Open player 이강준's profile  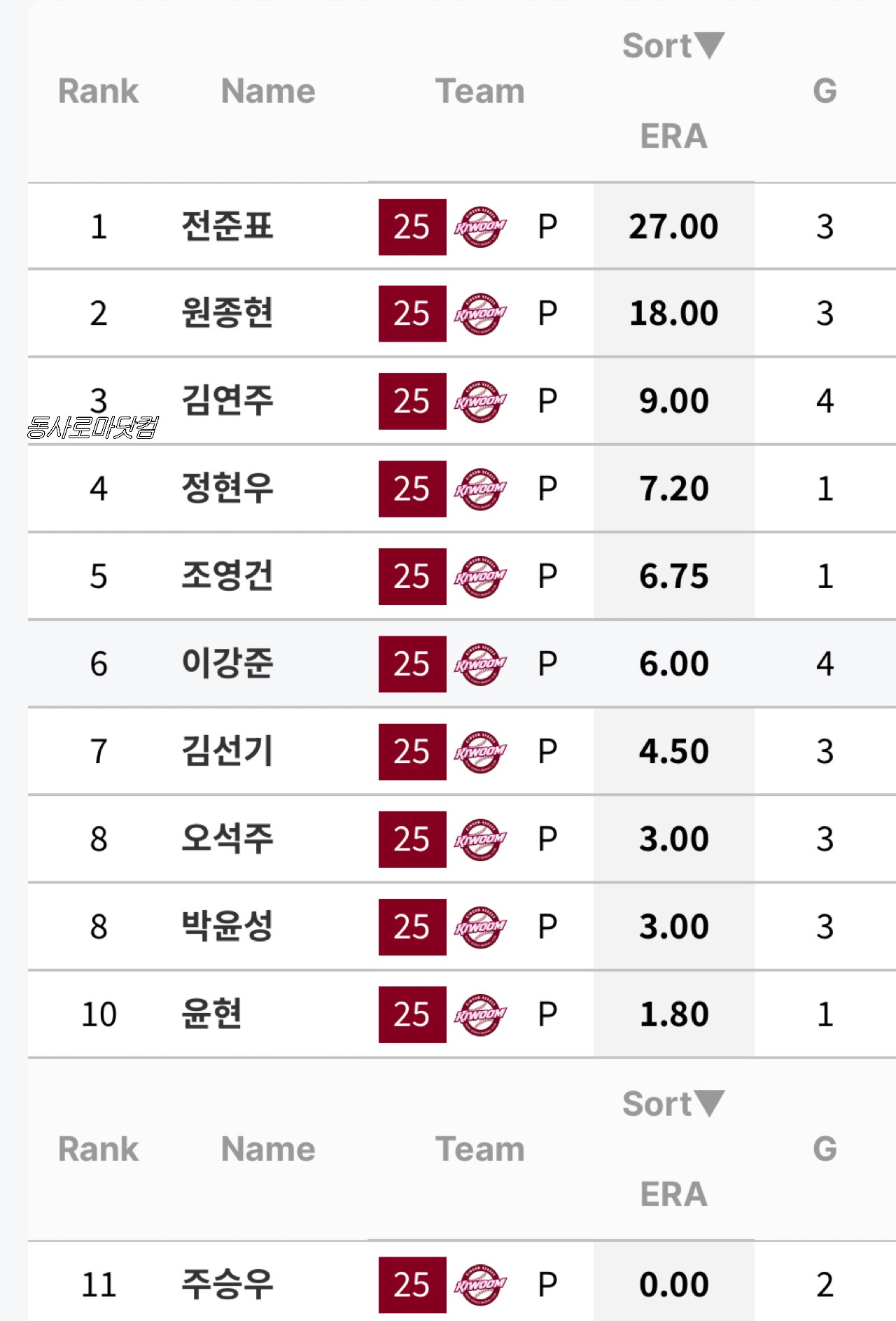pyautogui.click(x=227, y=663)
